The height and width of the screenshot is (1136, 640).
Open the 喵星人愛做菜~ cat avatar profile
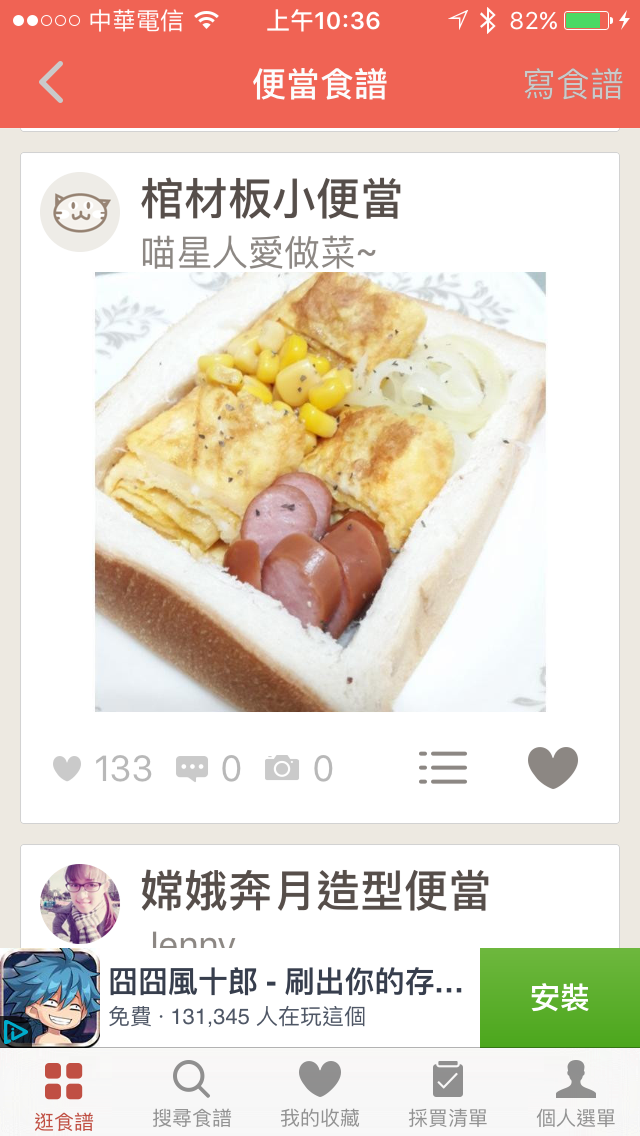coord(80,212)
